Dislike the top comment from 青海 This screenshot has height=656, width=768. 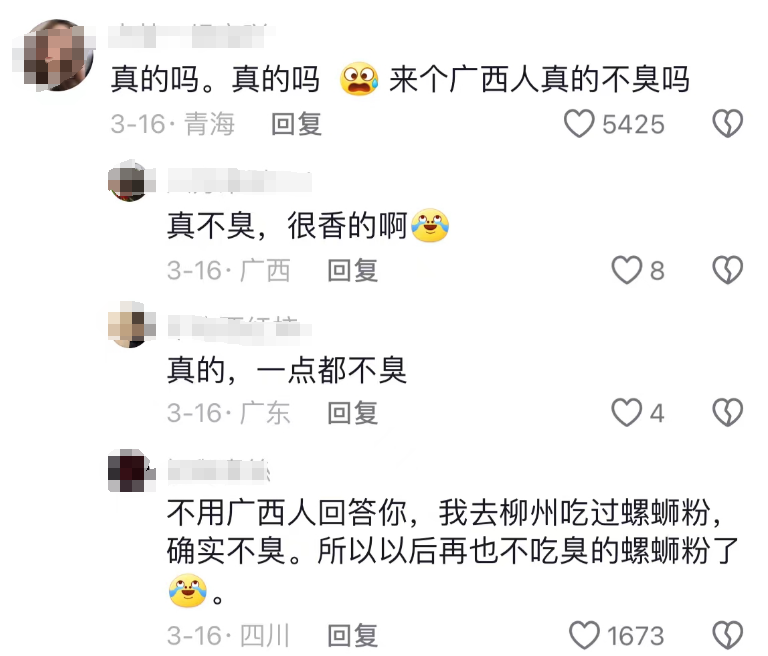coord(727,124)
